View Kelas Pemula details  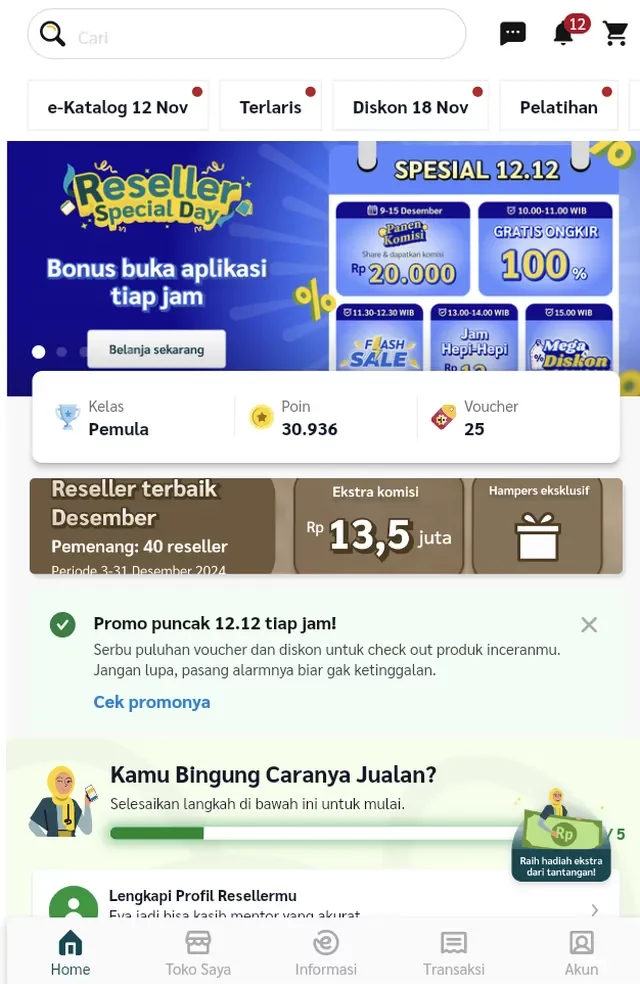tap(118, 418)
